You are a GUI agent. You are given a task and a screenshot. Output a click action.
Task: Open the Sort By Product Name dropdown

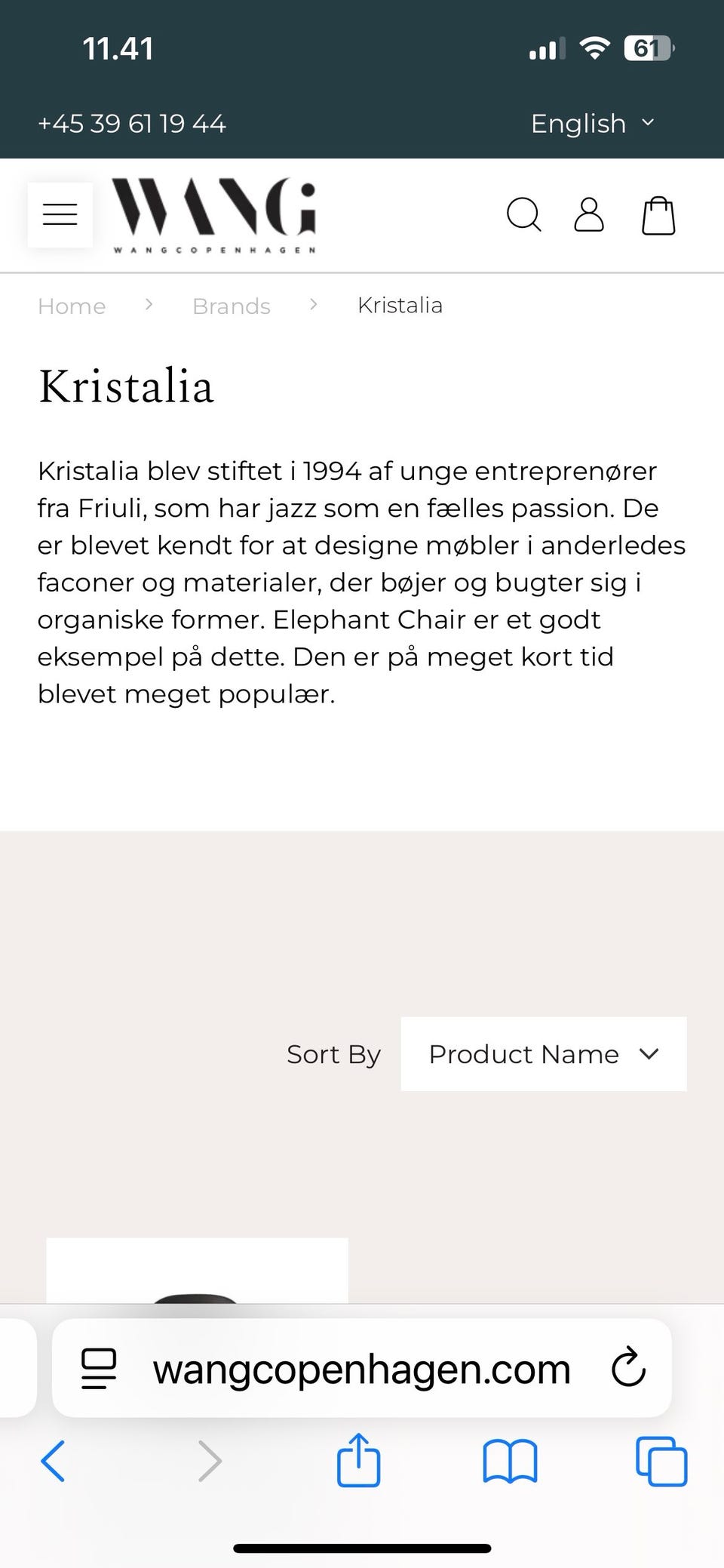coord(543,1054)
